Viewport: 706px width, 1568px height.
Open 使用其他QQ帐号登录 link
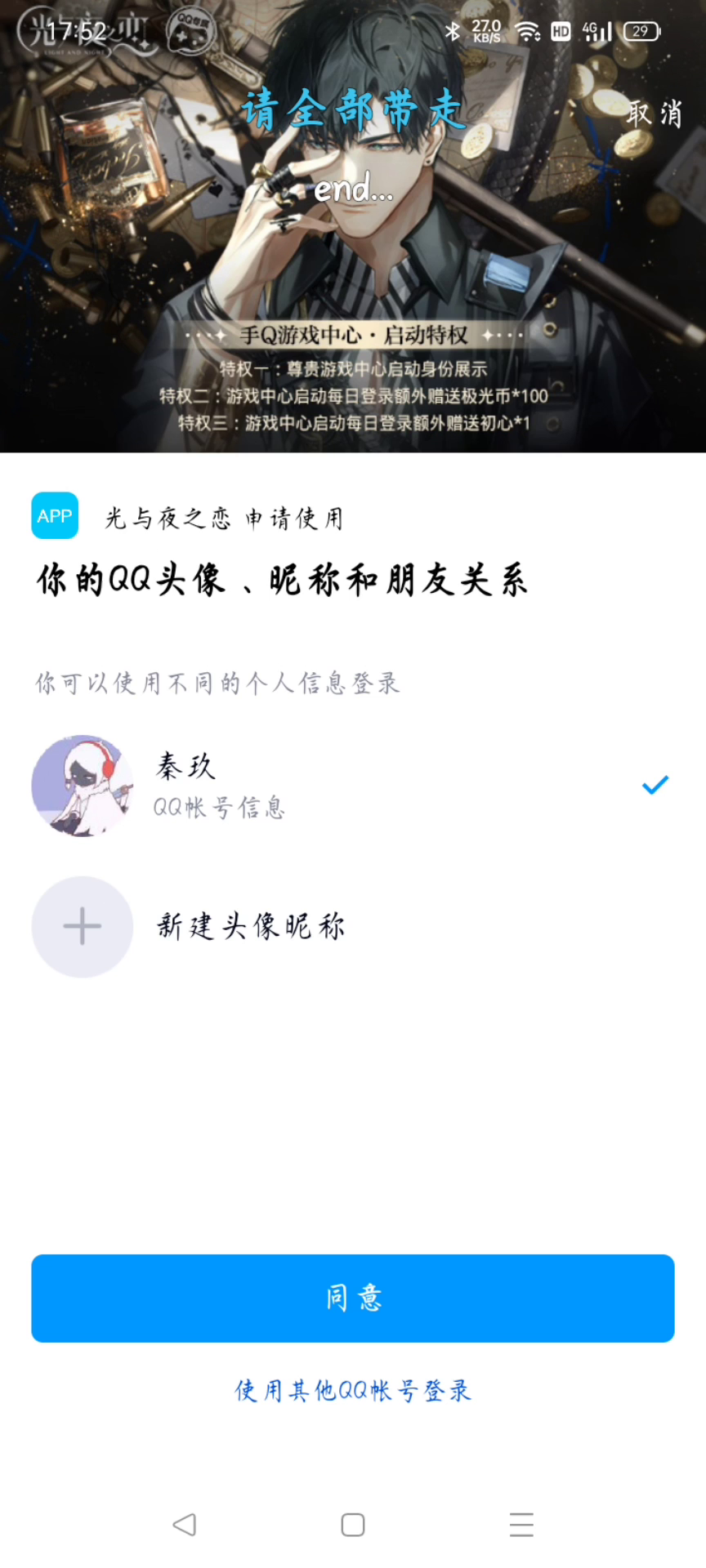353,1391
